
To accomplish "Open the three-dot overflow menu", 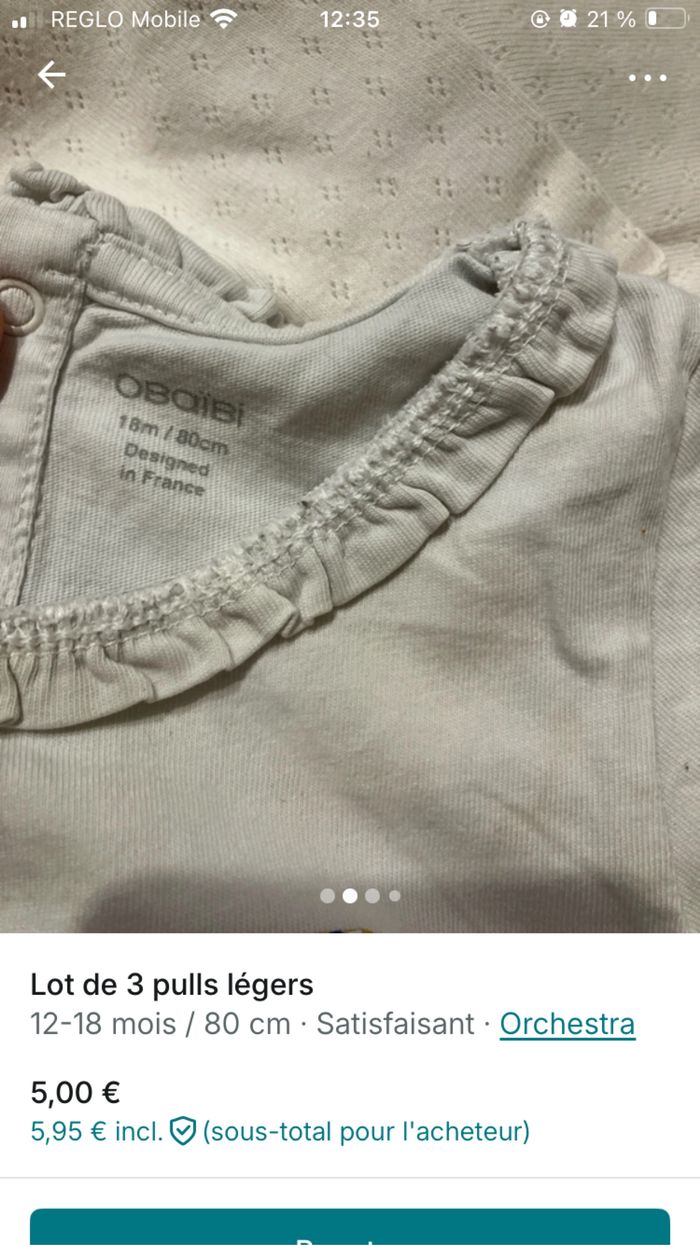I will click(x=647, y=78).
